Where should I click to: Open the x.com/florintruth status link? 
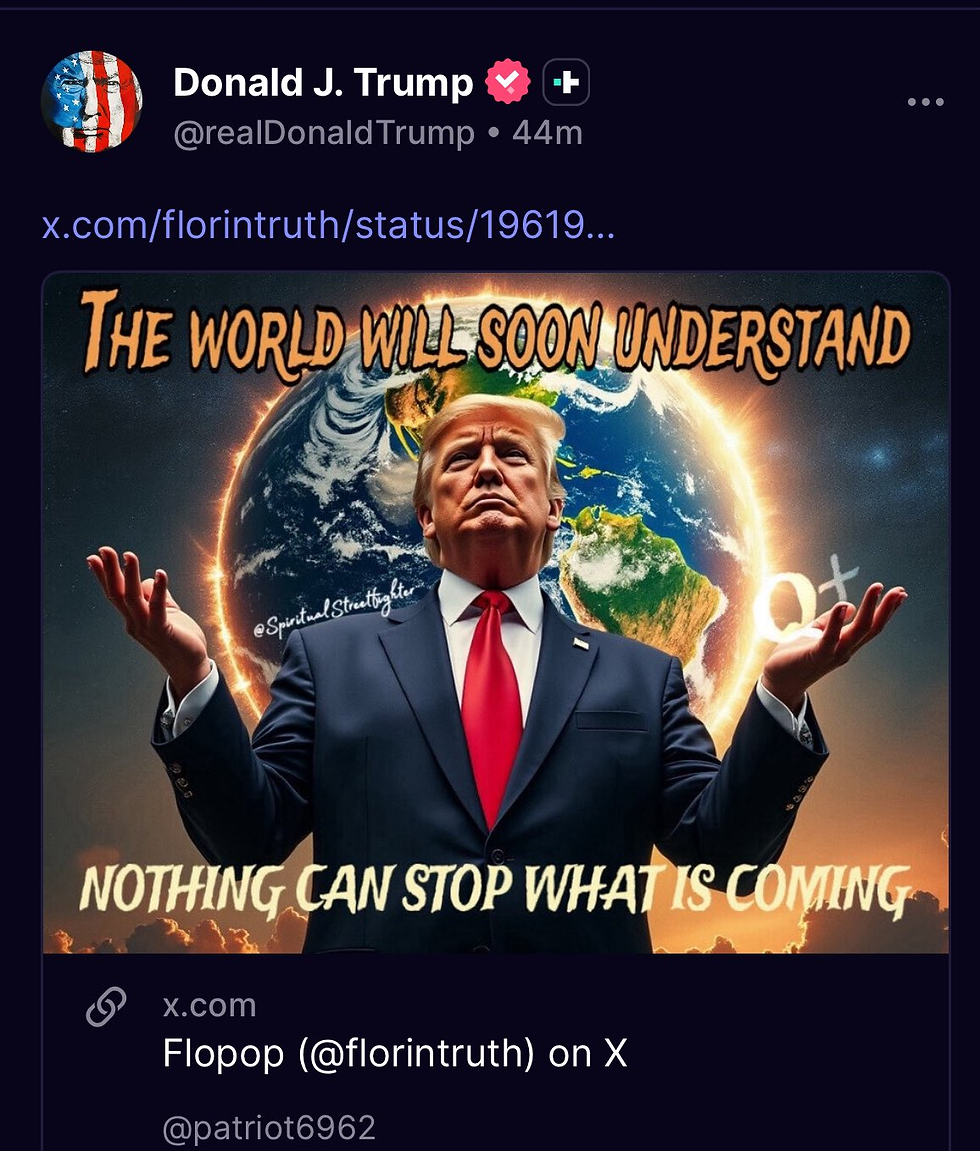point(328,226)
